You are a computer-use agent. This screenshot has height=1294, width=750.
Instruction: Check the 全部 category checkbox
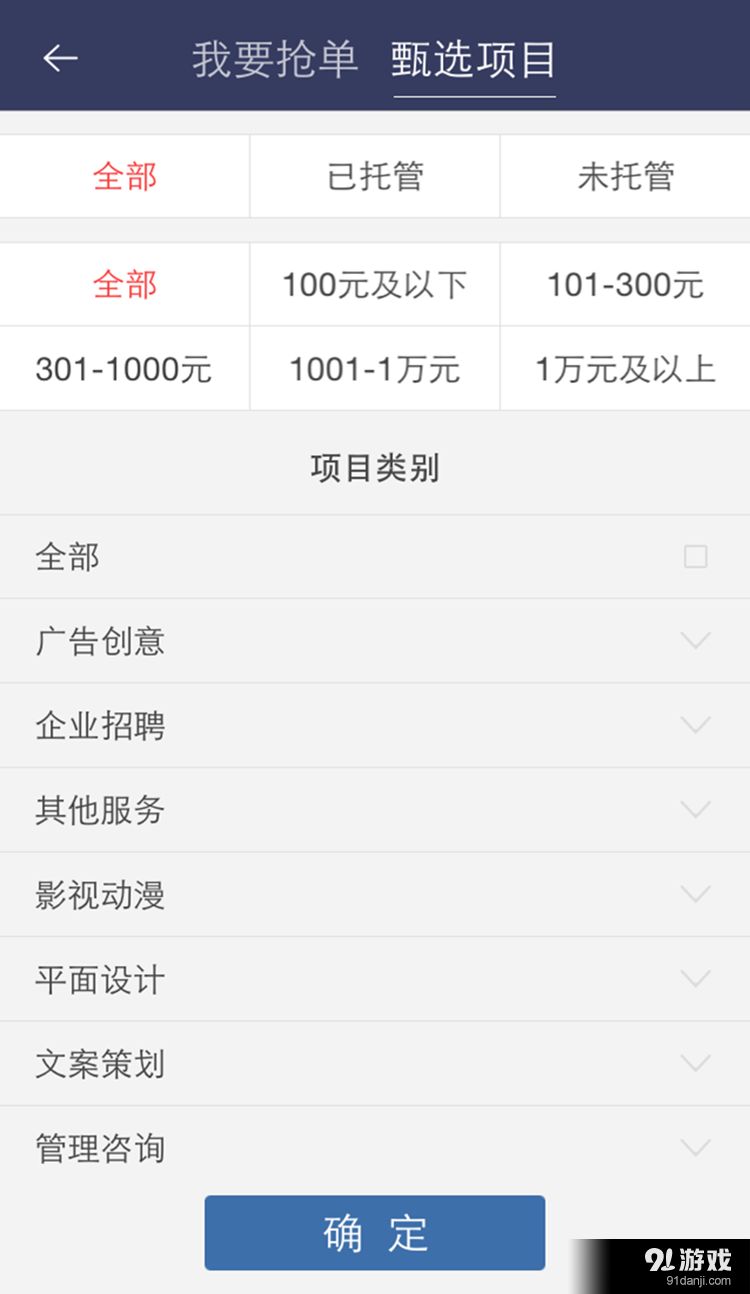[695, 556]
